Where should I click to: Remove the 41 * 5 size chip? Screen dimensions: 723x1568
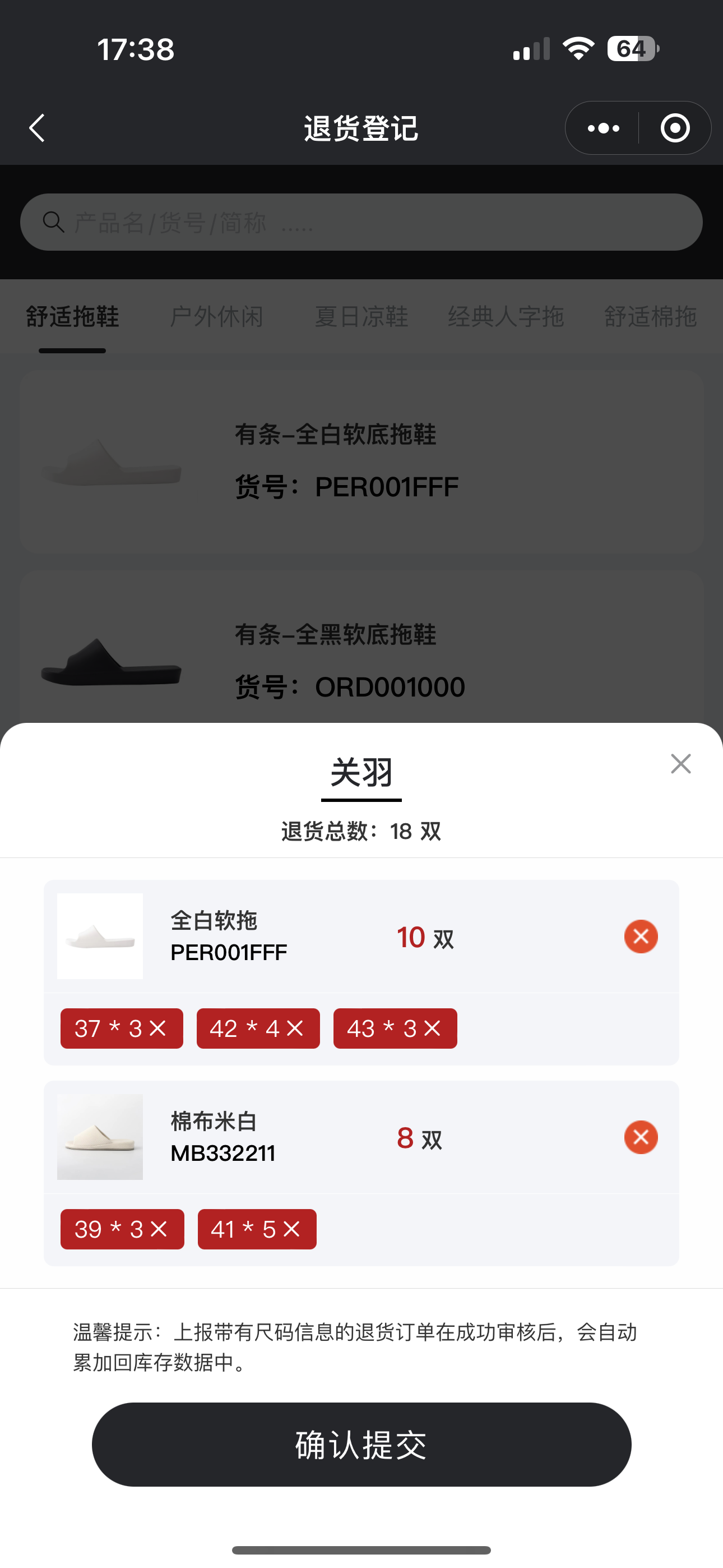pyautogui.click(x=292, y=1230)
